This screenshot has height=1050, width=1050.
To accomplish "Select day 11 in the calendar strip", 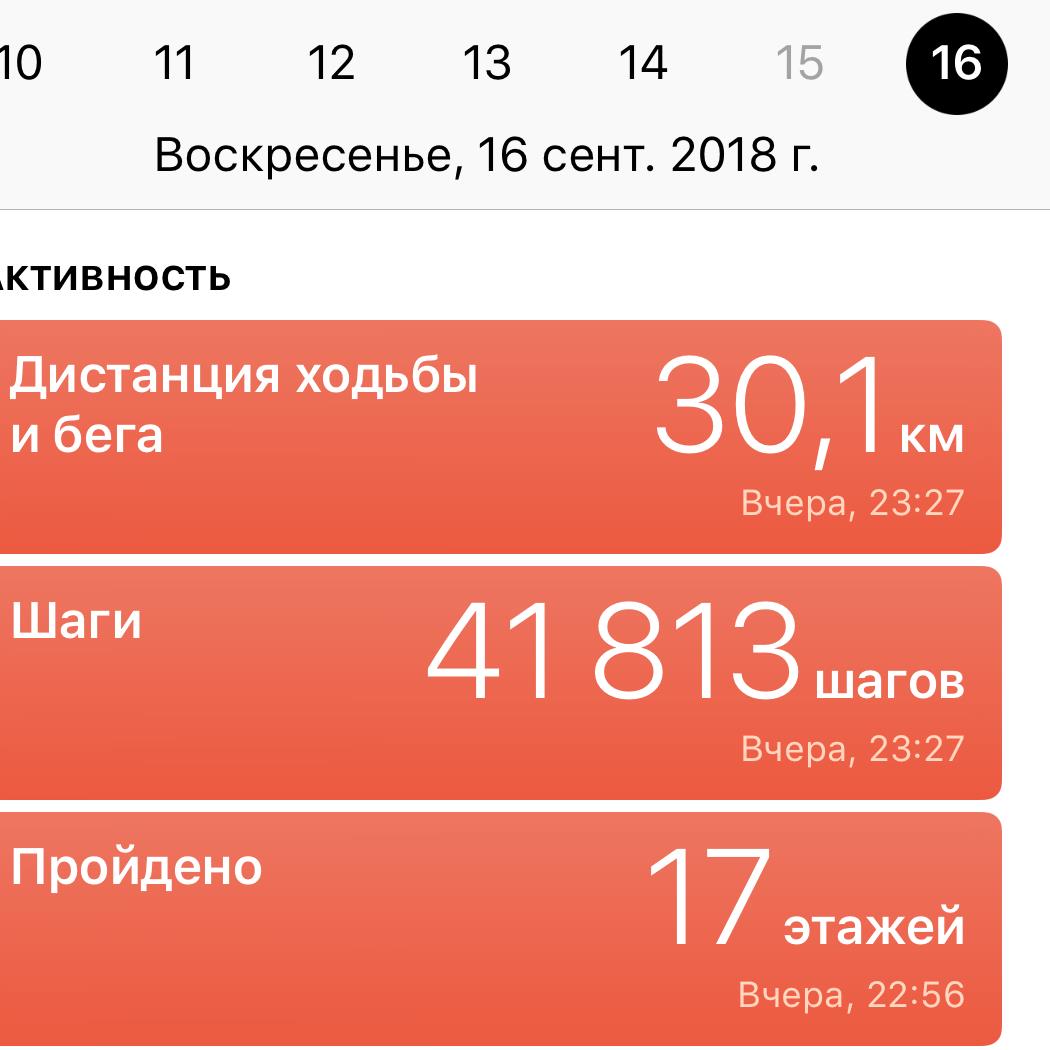I will (x=175, y=64).
